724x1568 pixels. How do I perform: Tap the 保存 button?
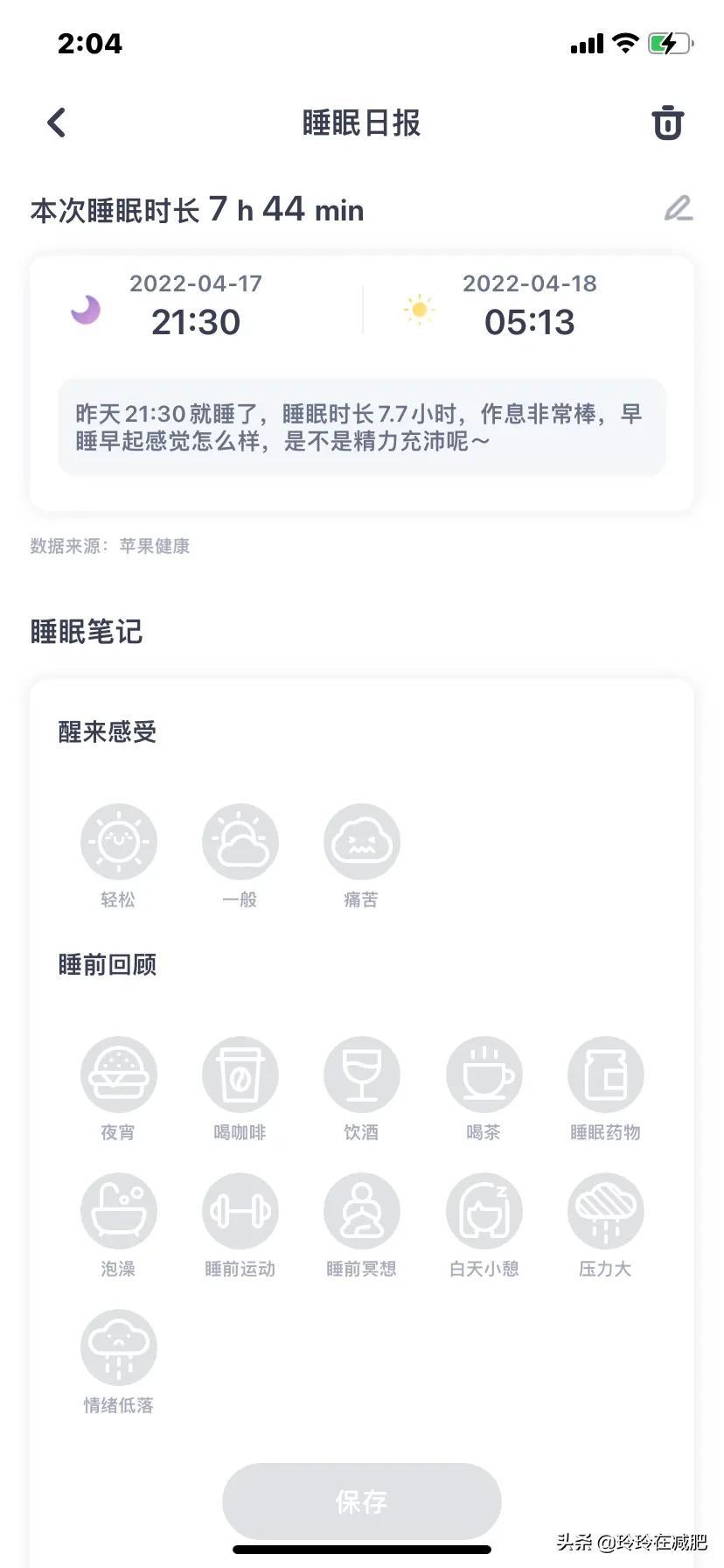click(x=361, y=1501)
